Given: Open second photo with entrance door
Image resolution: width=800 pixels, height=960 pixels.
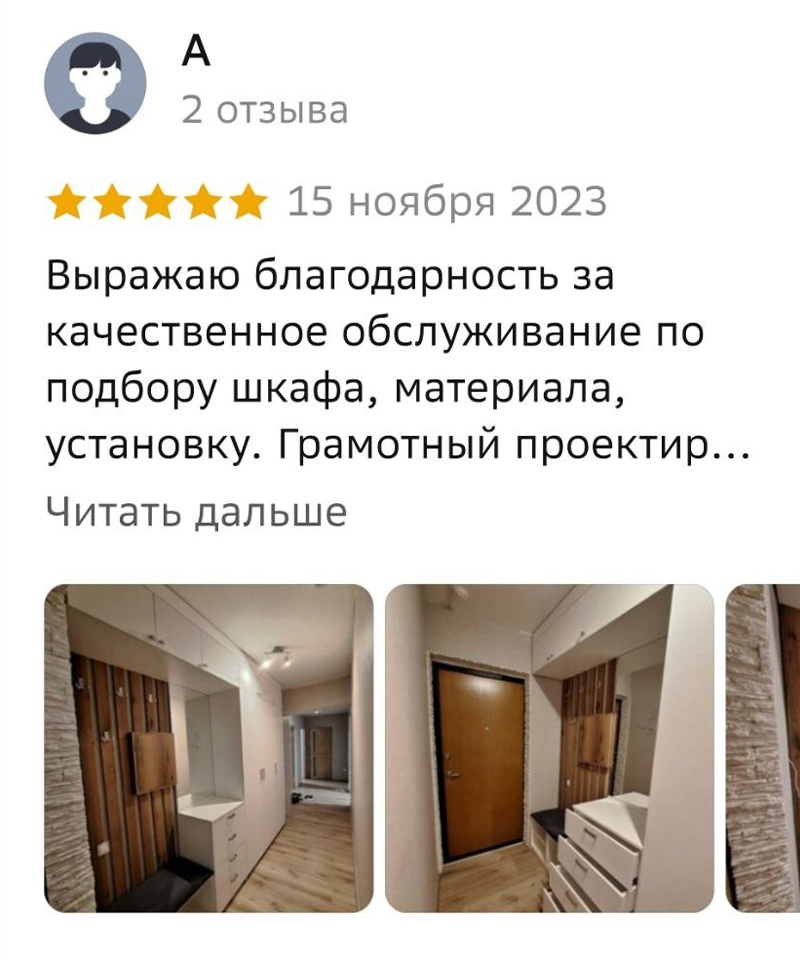Looking at the screenshot, I should pyautogui.click(x=549, y=748).
